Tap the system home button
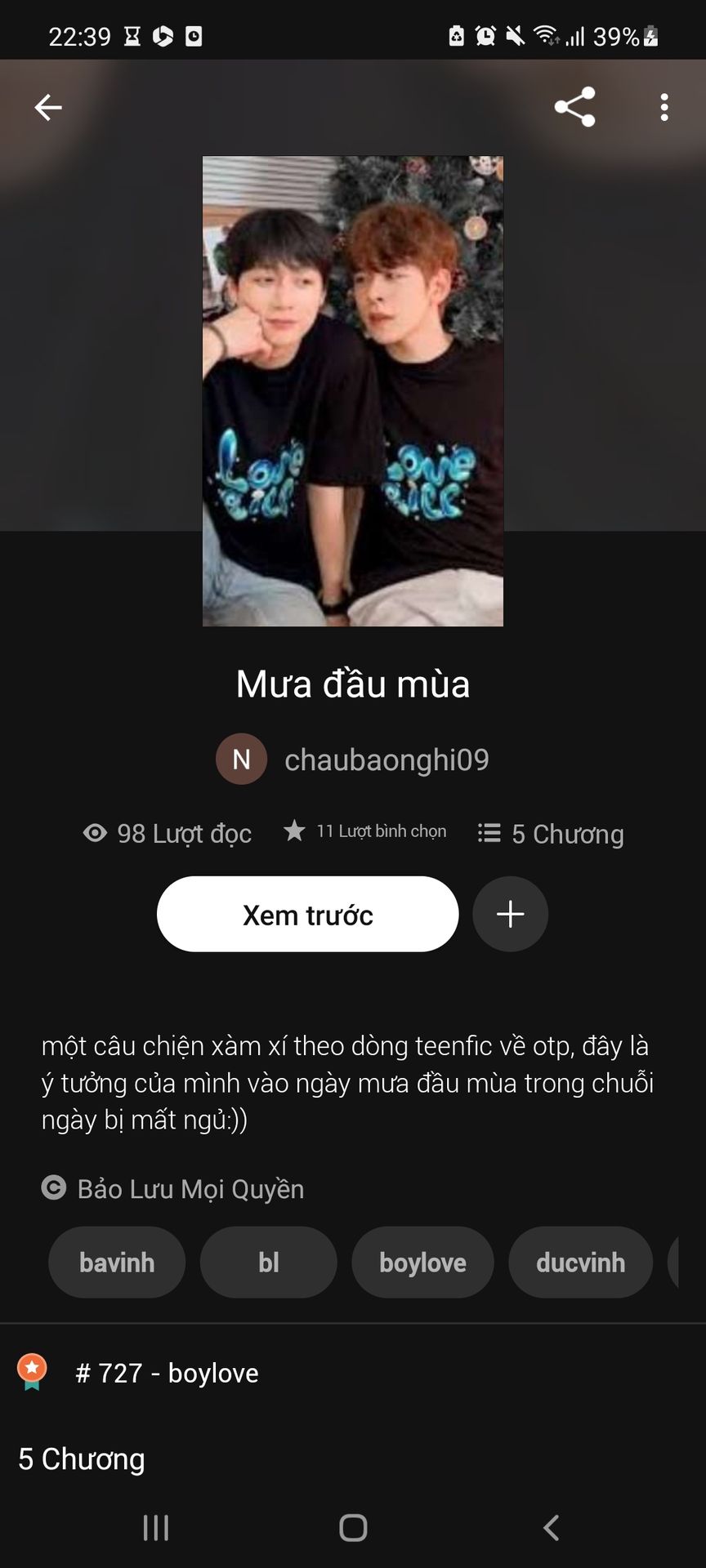This screenshot has height=1568, width=706. [x=353, y=1527]
